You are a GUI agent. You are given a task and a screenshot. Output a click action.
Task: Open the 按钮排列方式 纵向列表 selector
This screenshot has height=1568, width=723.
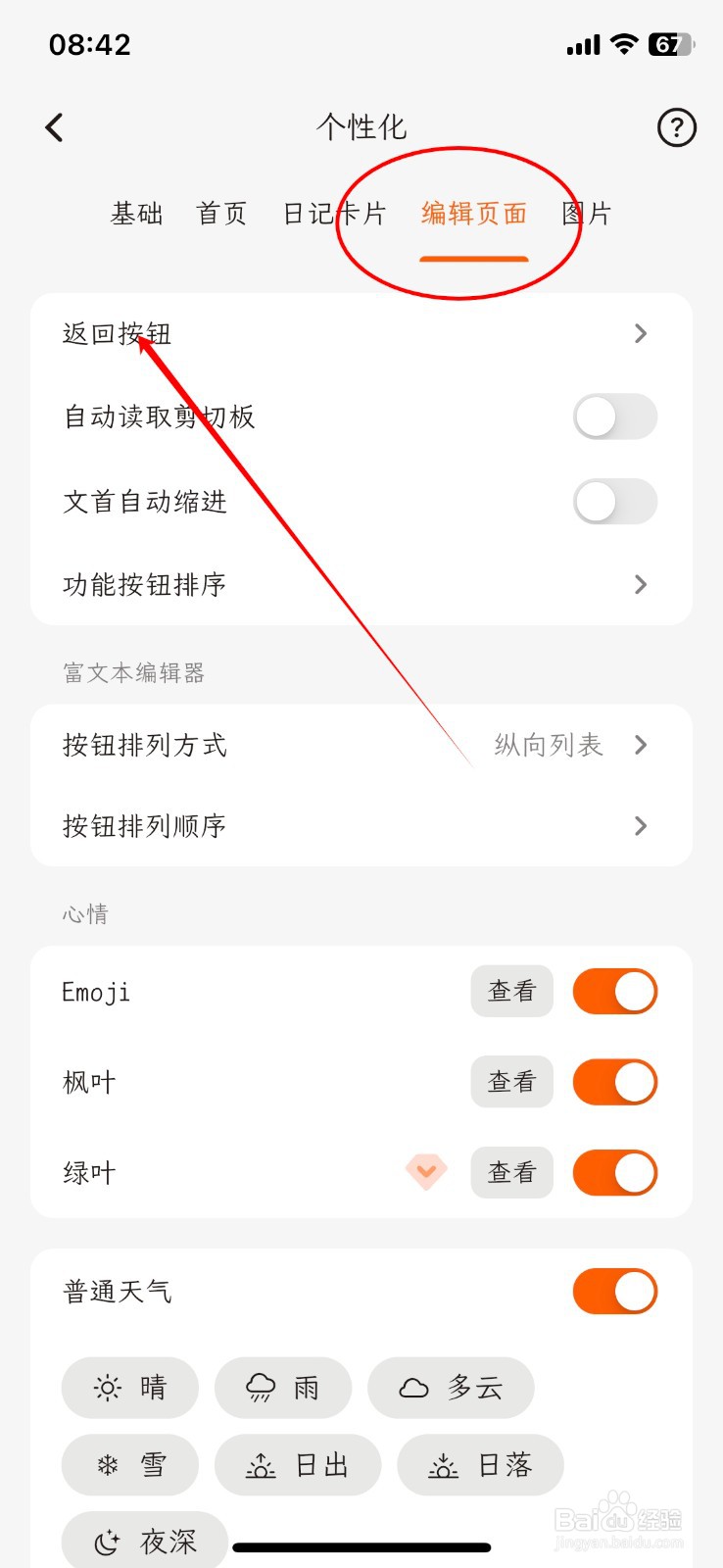[x=641, y=745]
